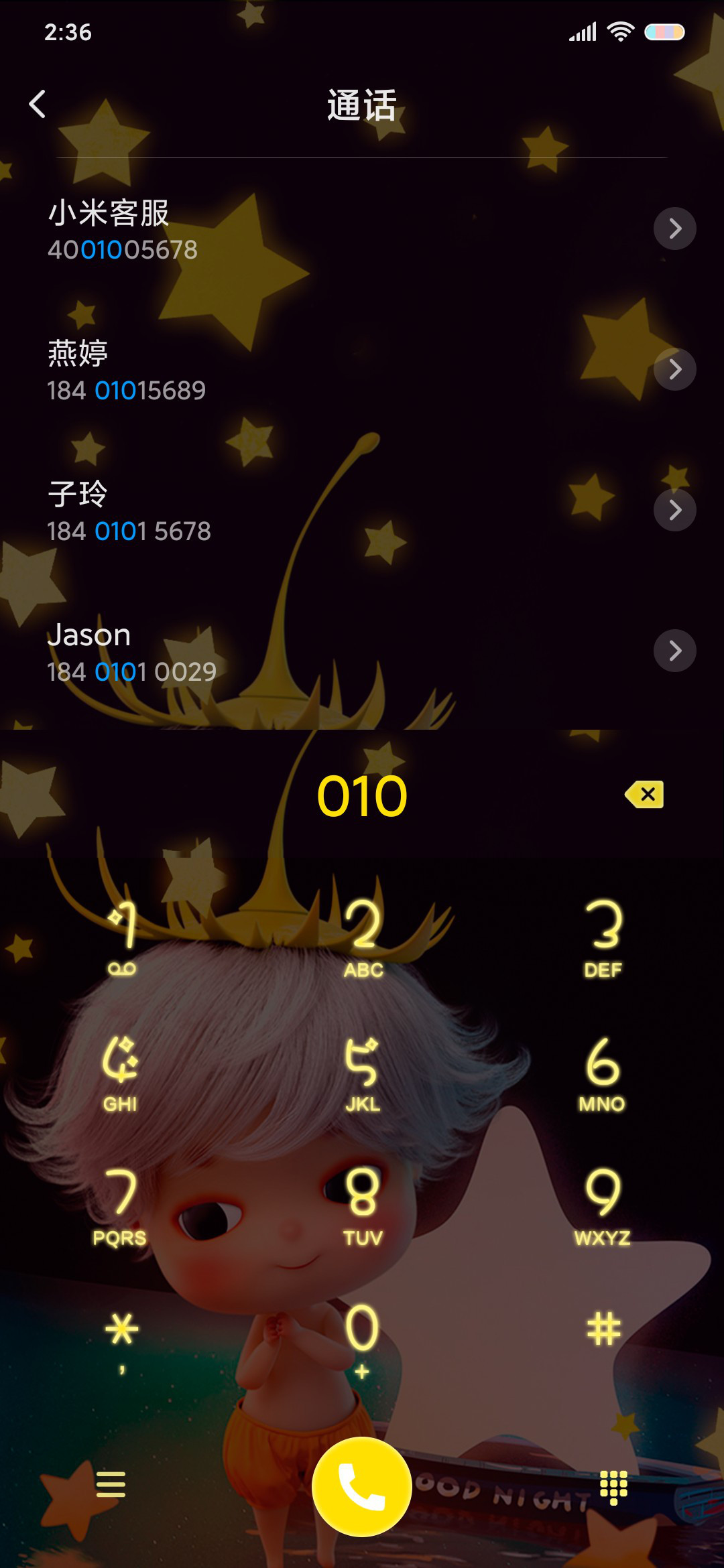This screenshot has height=1568, width=724.
Task: Open details arrow for Jason
Action: tap(674, 651)
